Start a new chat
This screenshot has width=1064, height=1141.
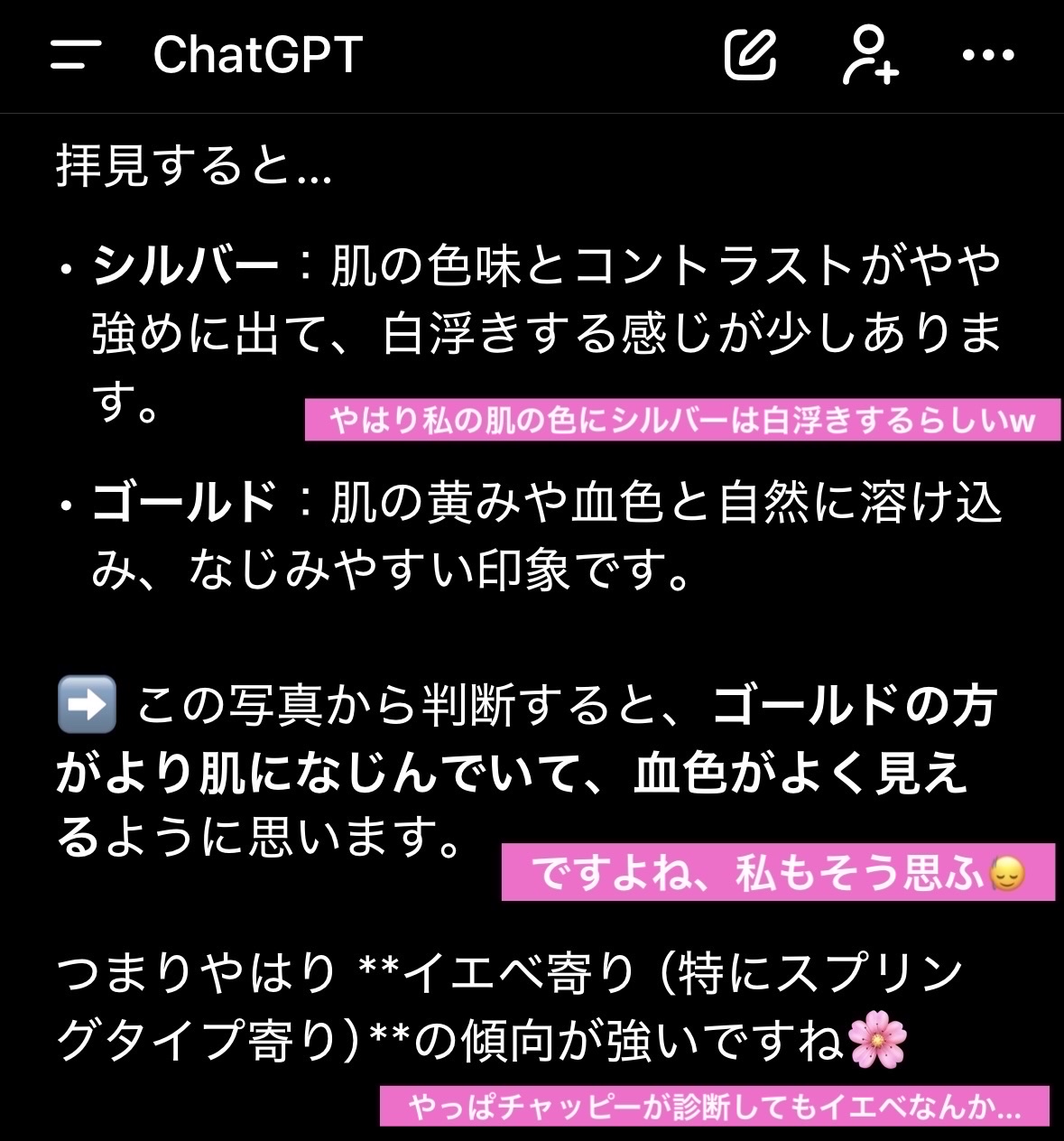click(751, 54)
